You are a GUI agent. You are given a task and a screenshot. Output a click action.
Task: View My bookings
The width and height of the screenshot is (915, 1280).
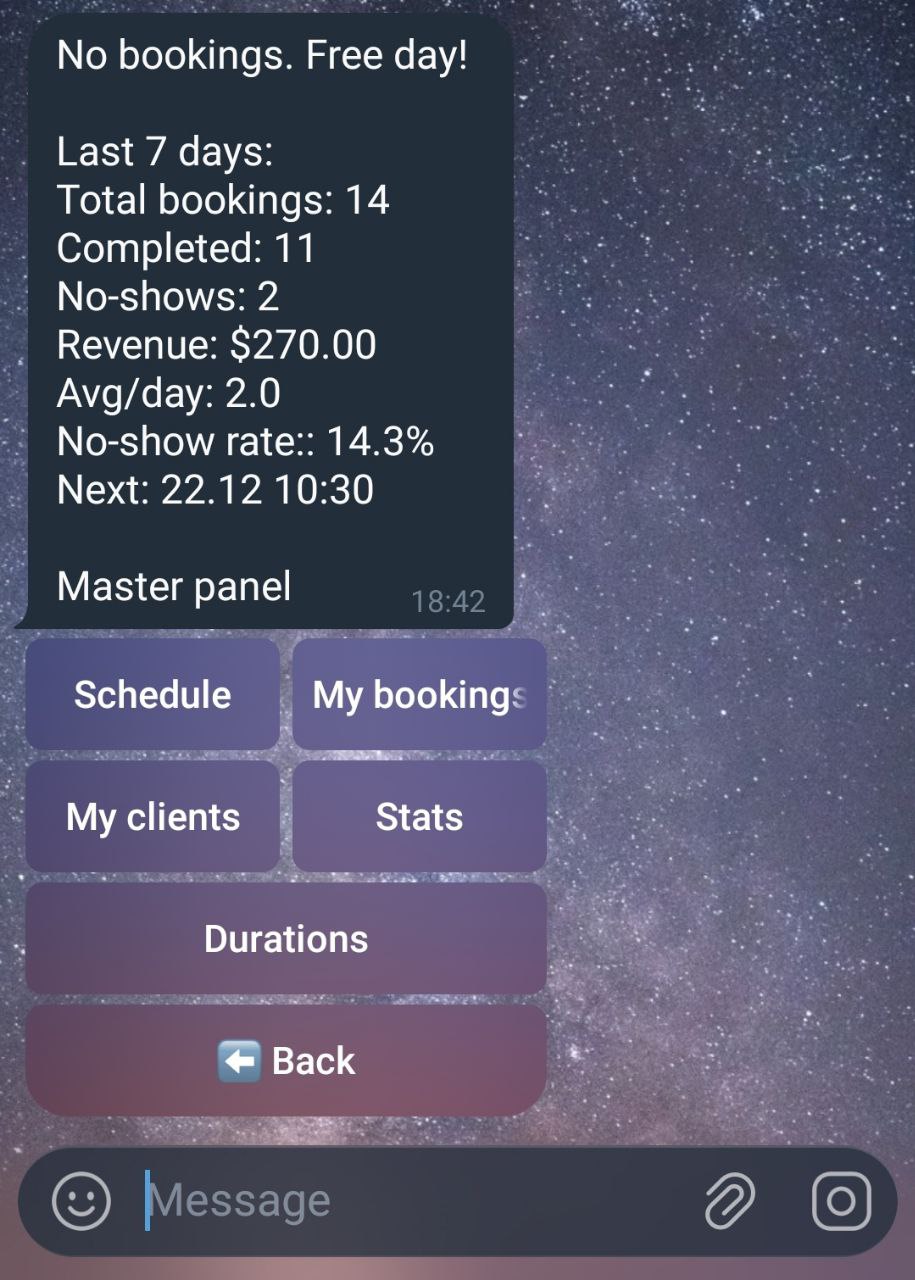tap(419, 695)
